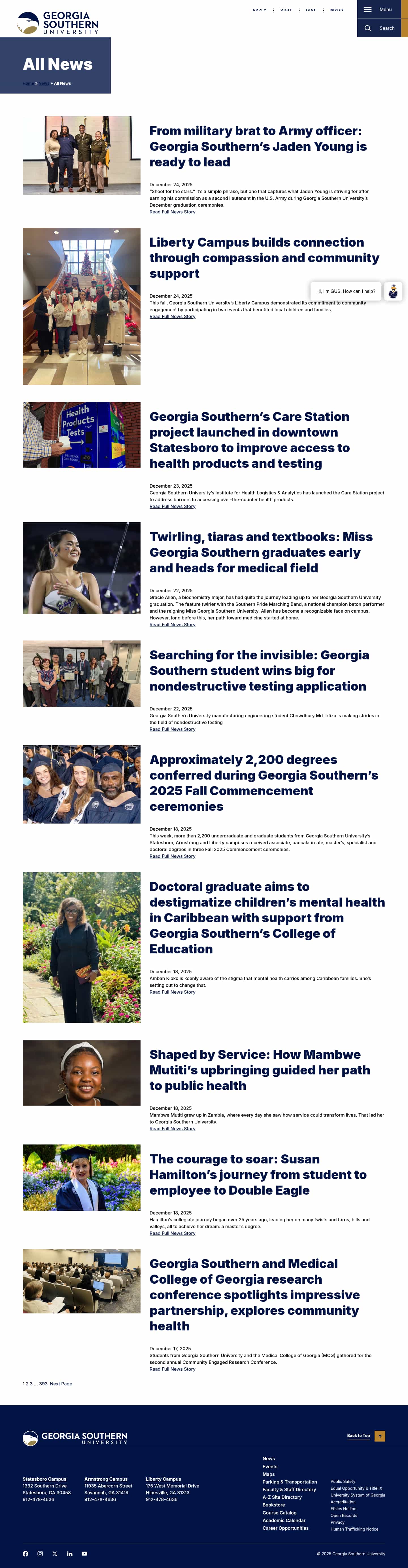Screen dimensions: 408x1568
Task: Read full story about Jaden Young
Action: pos(172,212)
